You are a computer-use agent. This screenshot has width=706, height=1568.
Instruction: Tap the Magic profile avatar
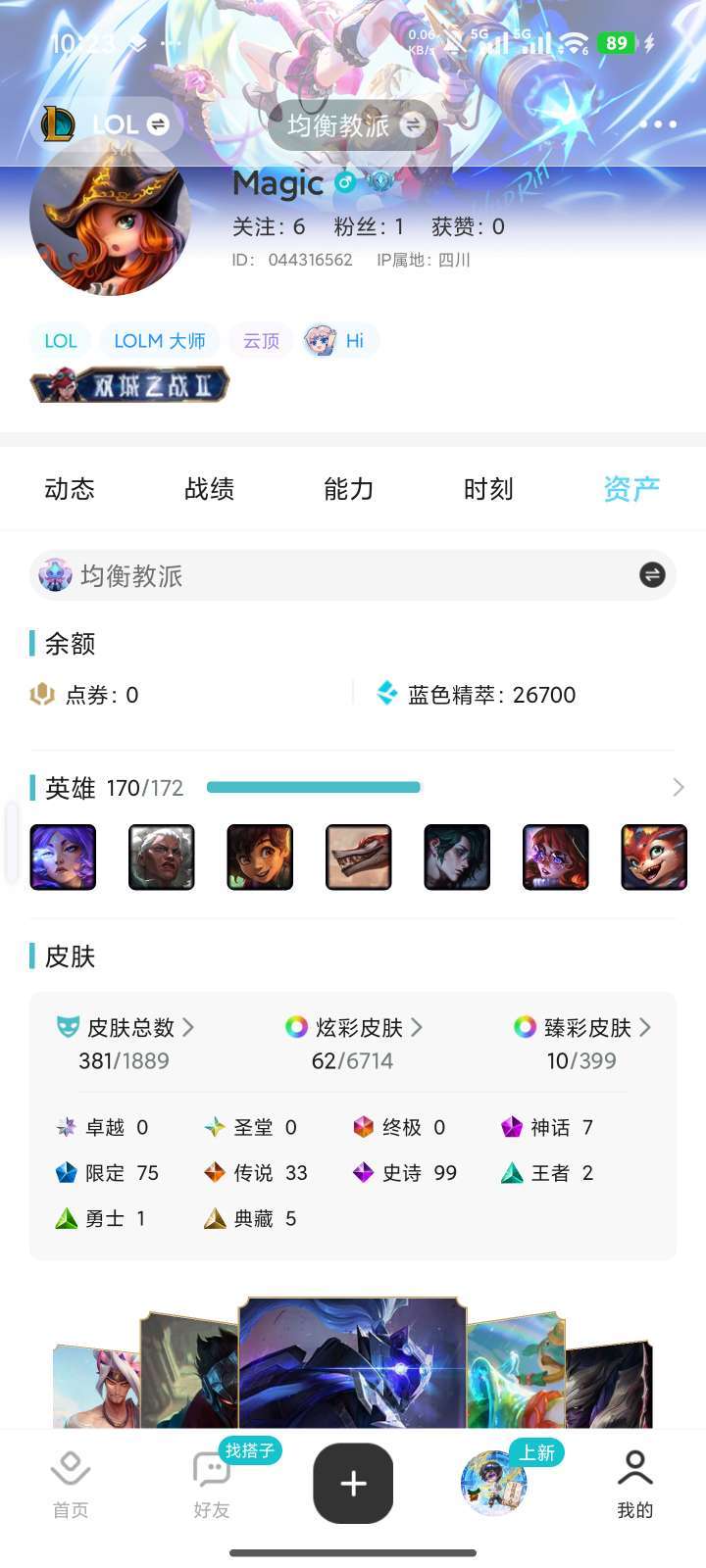pyautogui.click(x=110, y=216)
